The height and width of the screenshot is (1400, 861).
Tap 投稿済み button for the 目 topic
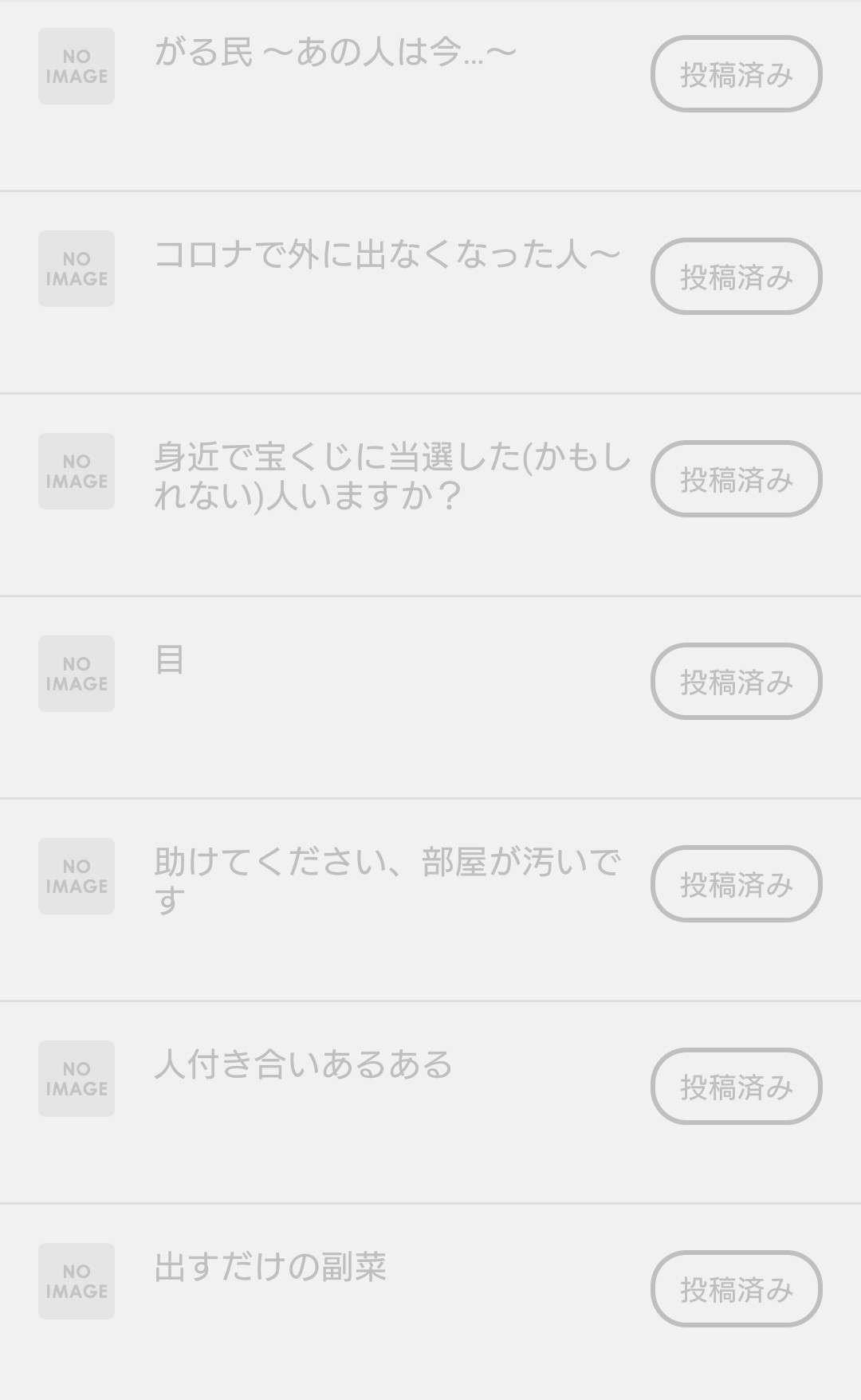point(736,682)
